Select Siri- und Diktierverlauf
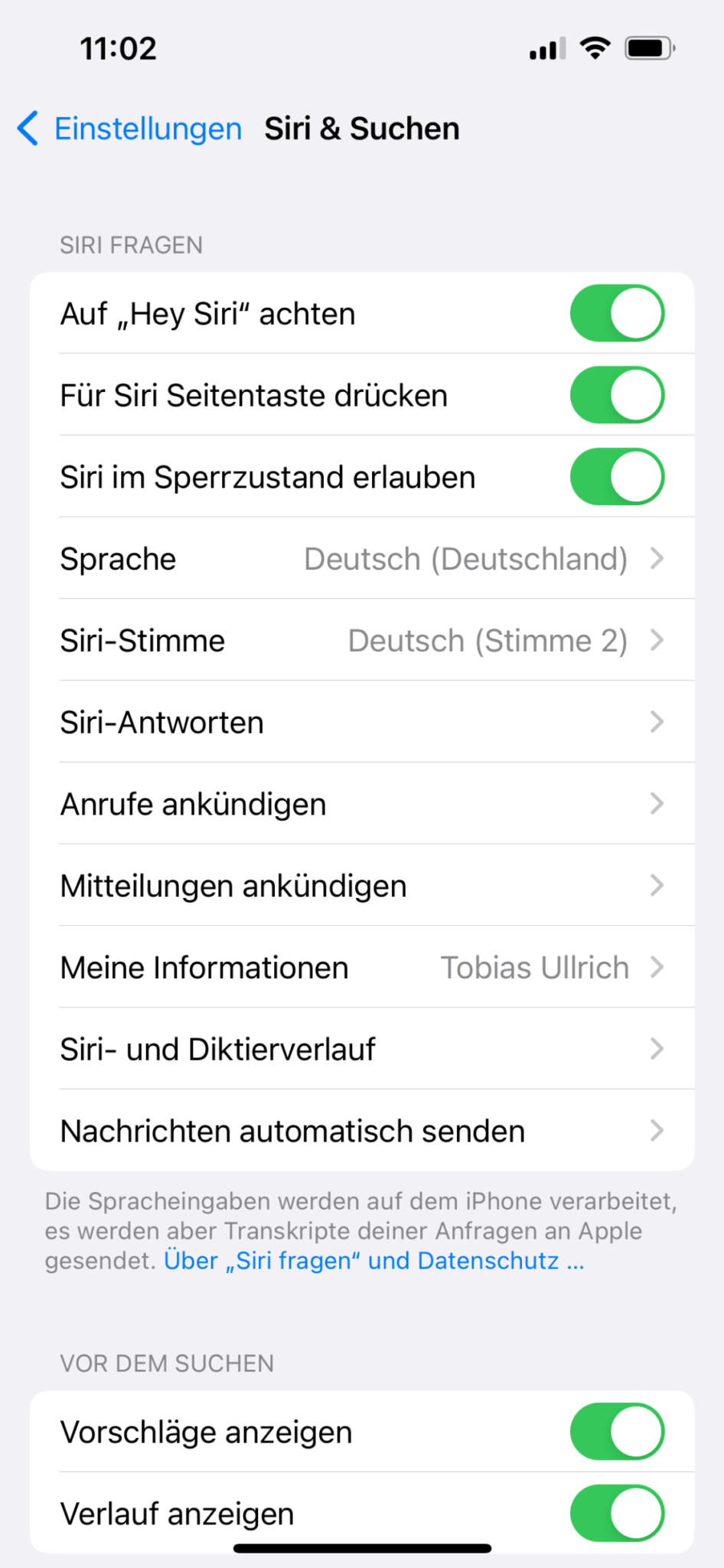This screenshot has width=724, height=1568. point(362,1049)
